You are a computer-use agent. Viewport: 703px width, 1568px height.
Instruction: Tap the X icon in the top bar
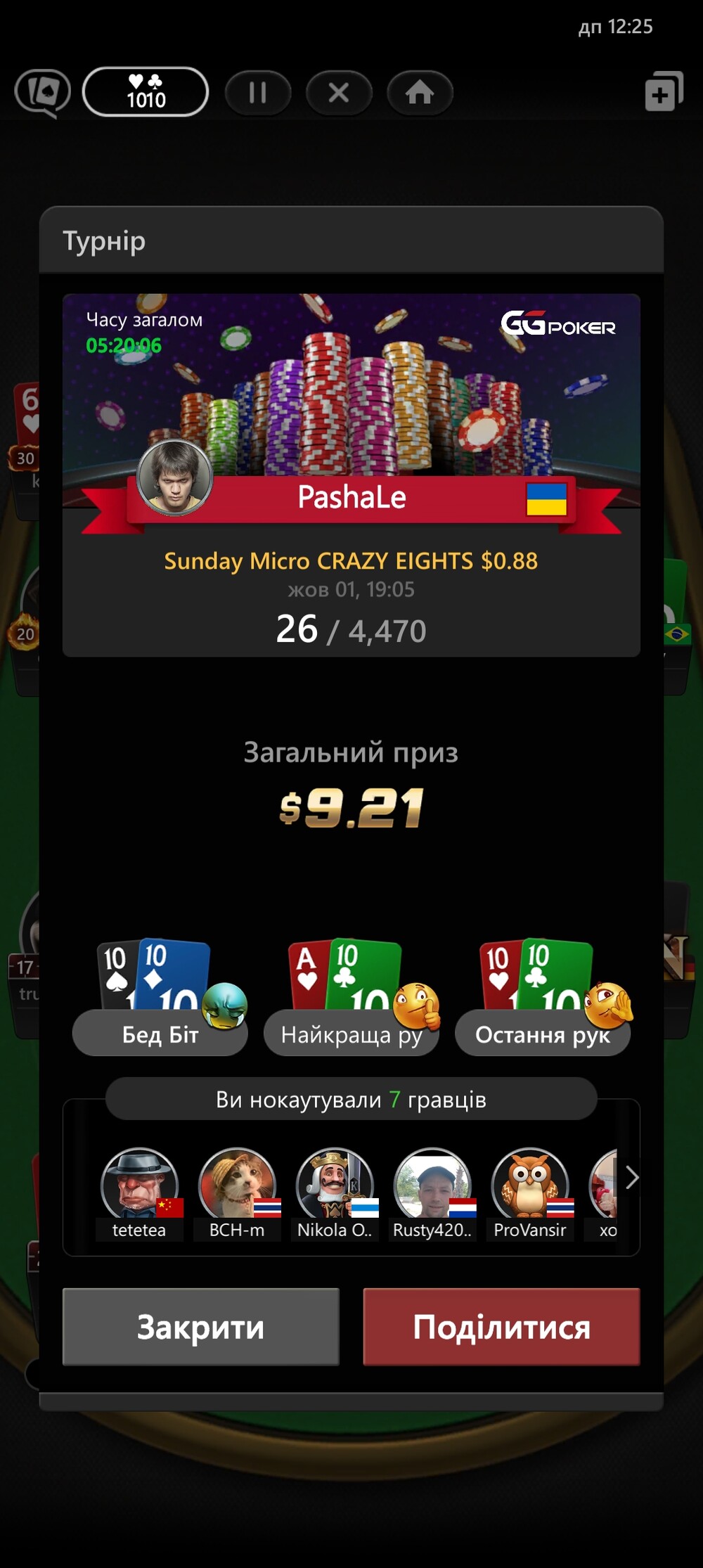[339, 93]
